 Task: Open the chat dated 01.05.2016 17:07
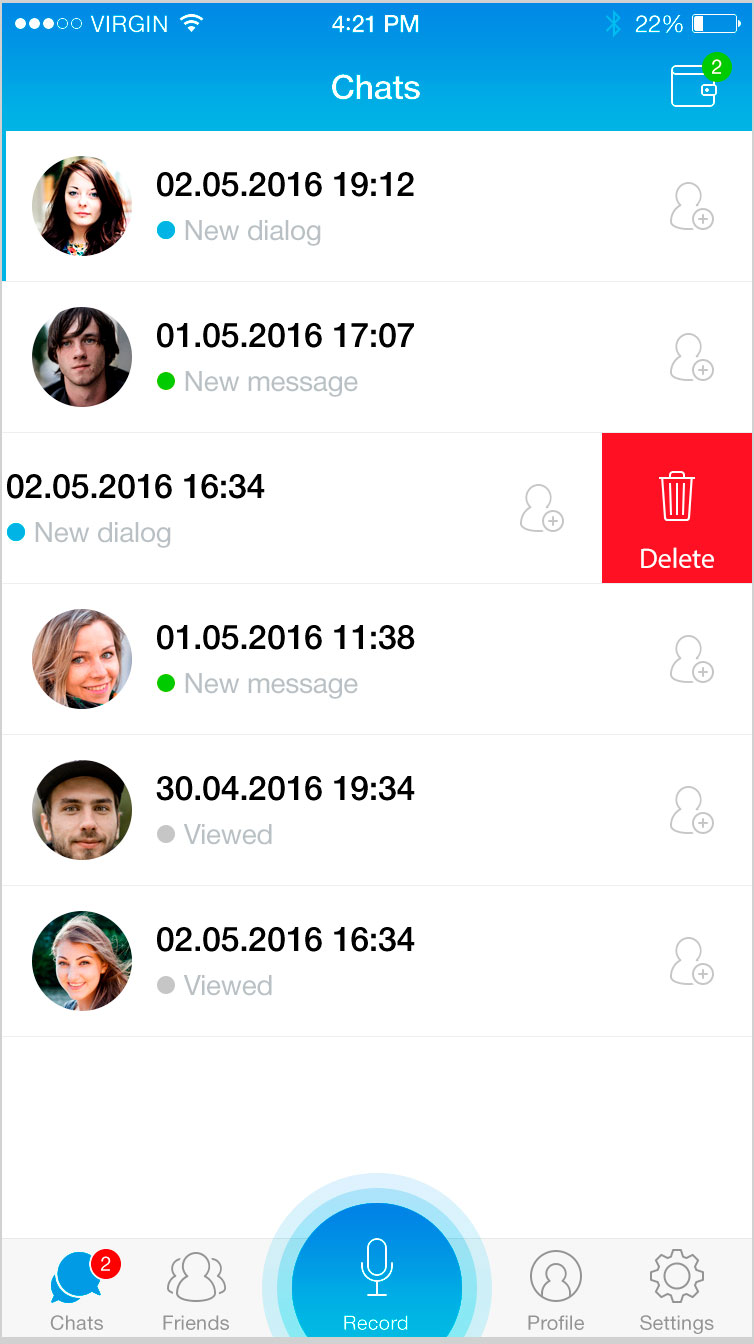(377, 357)
